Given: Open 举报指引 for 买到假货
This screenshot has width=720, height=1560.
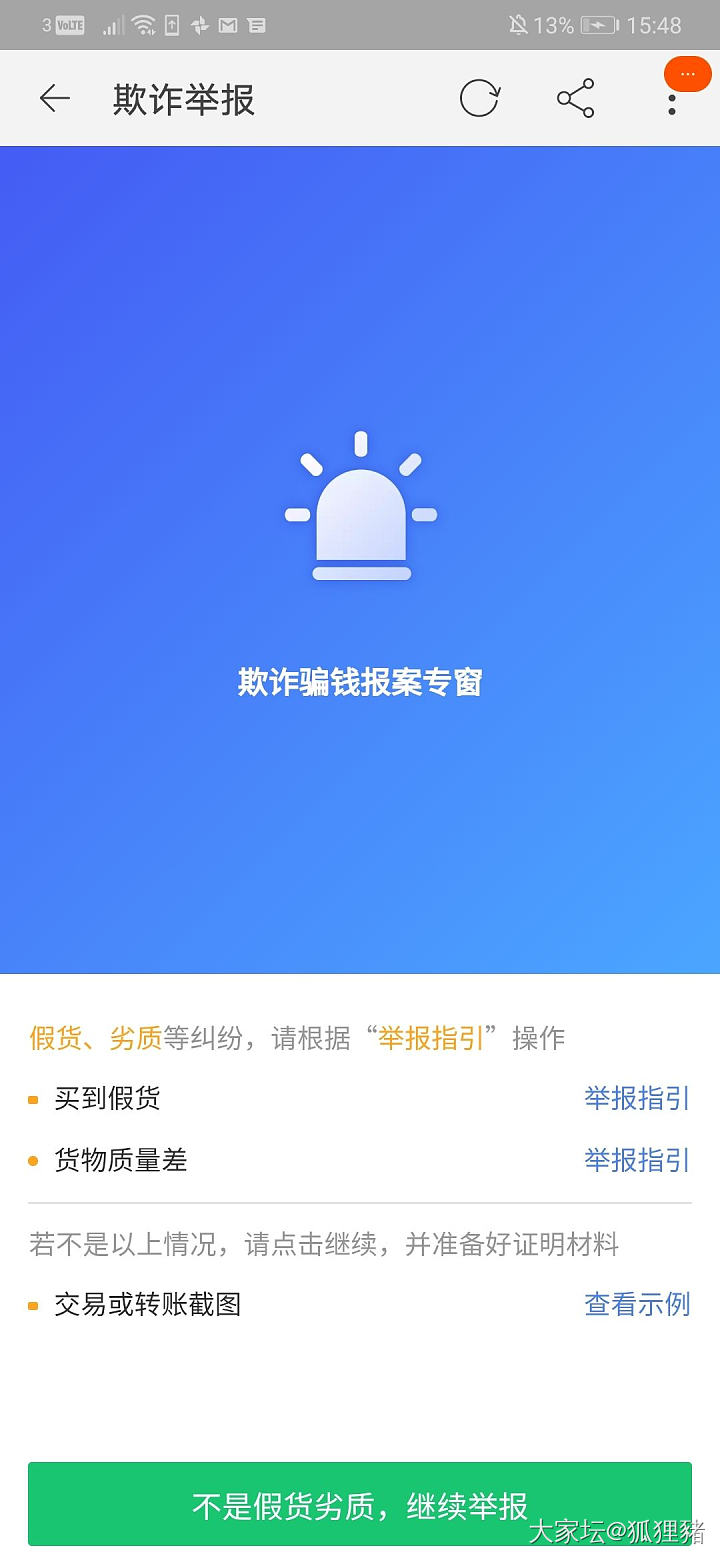Looking at the screenshot, I should 637,1099.
